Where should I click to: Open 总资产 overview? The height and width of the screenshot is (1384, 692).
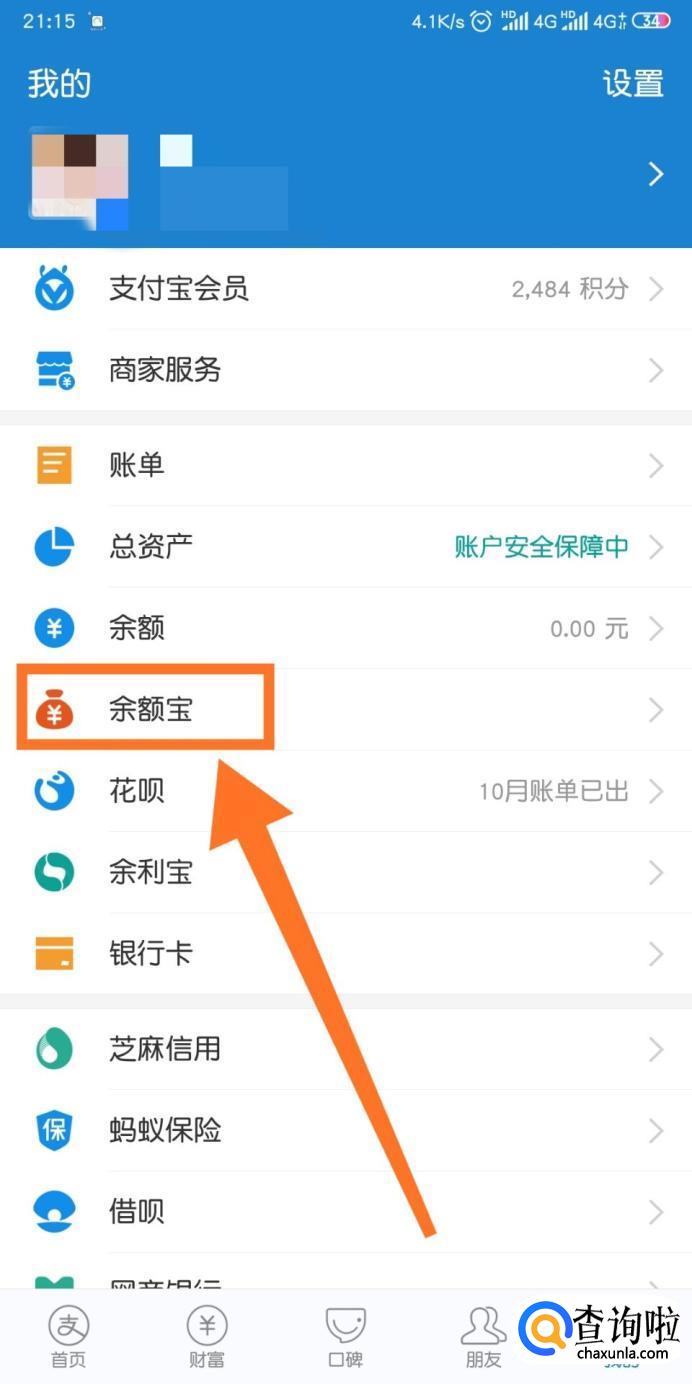345,547
